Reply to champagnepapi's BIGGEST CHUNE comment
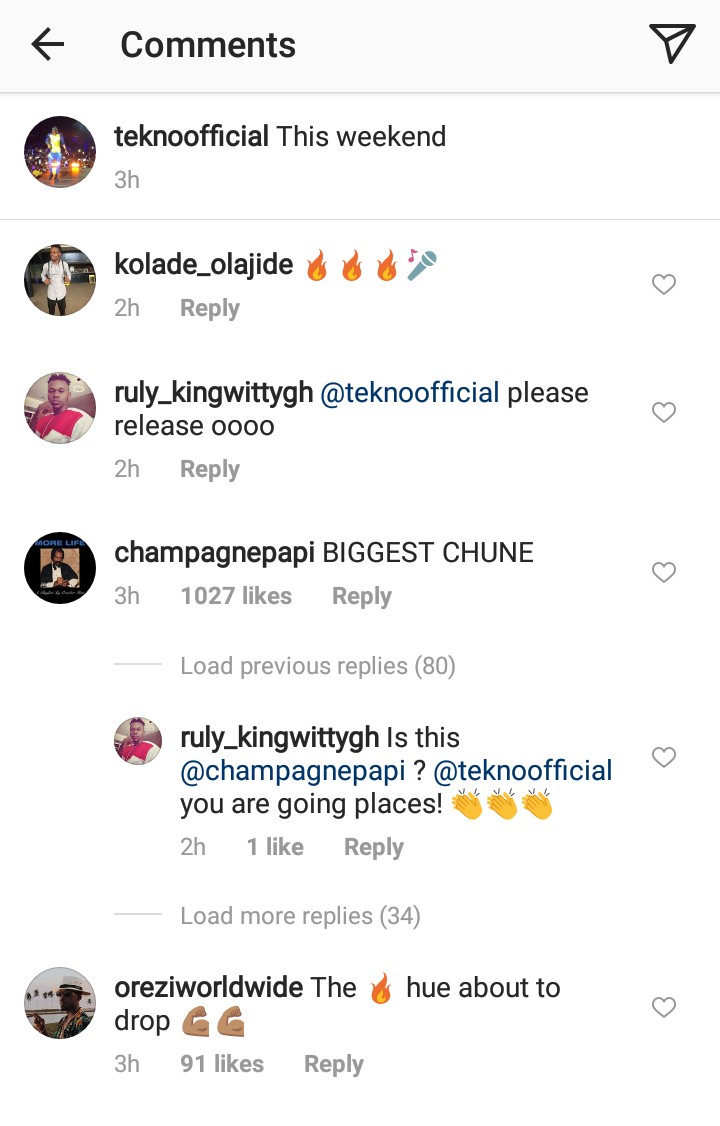Viewport: 720px width, 1126px height. click(x=361, y=596)
